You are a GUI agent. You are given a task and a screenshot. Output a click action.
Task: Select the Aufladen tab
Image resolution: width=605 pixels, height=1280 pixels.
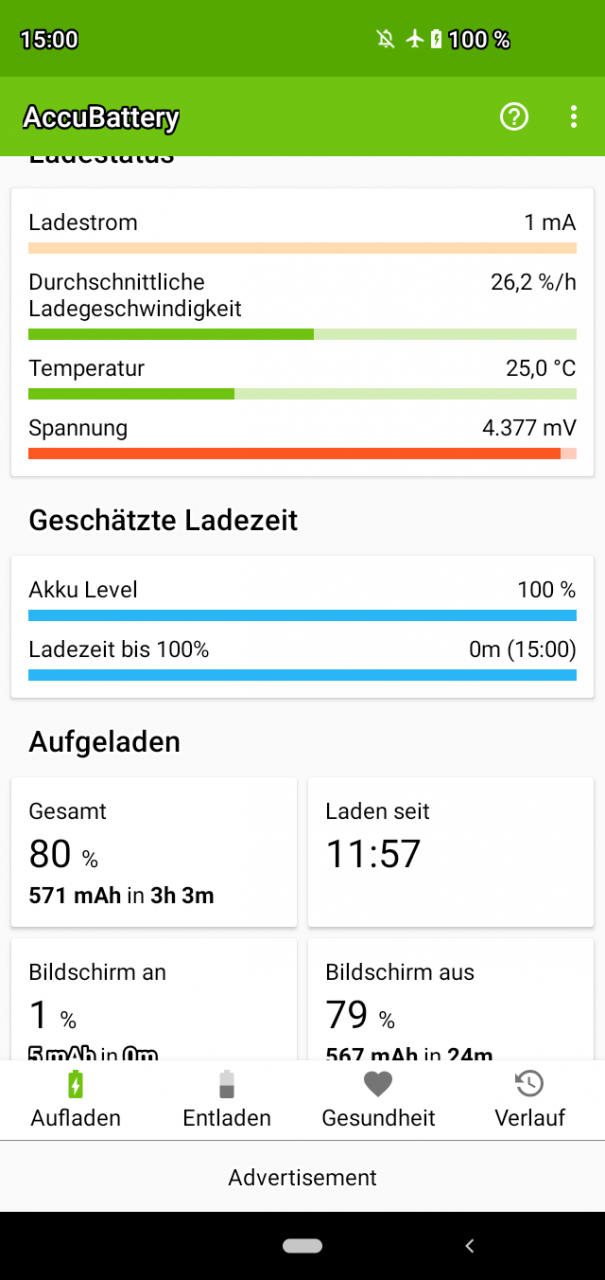76,1100
